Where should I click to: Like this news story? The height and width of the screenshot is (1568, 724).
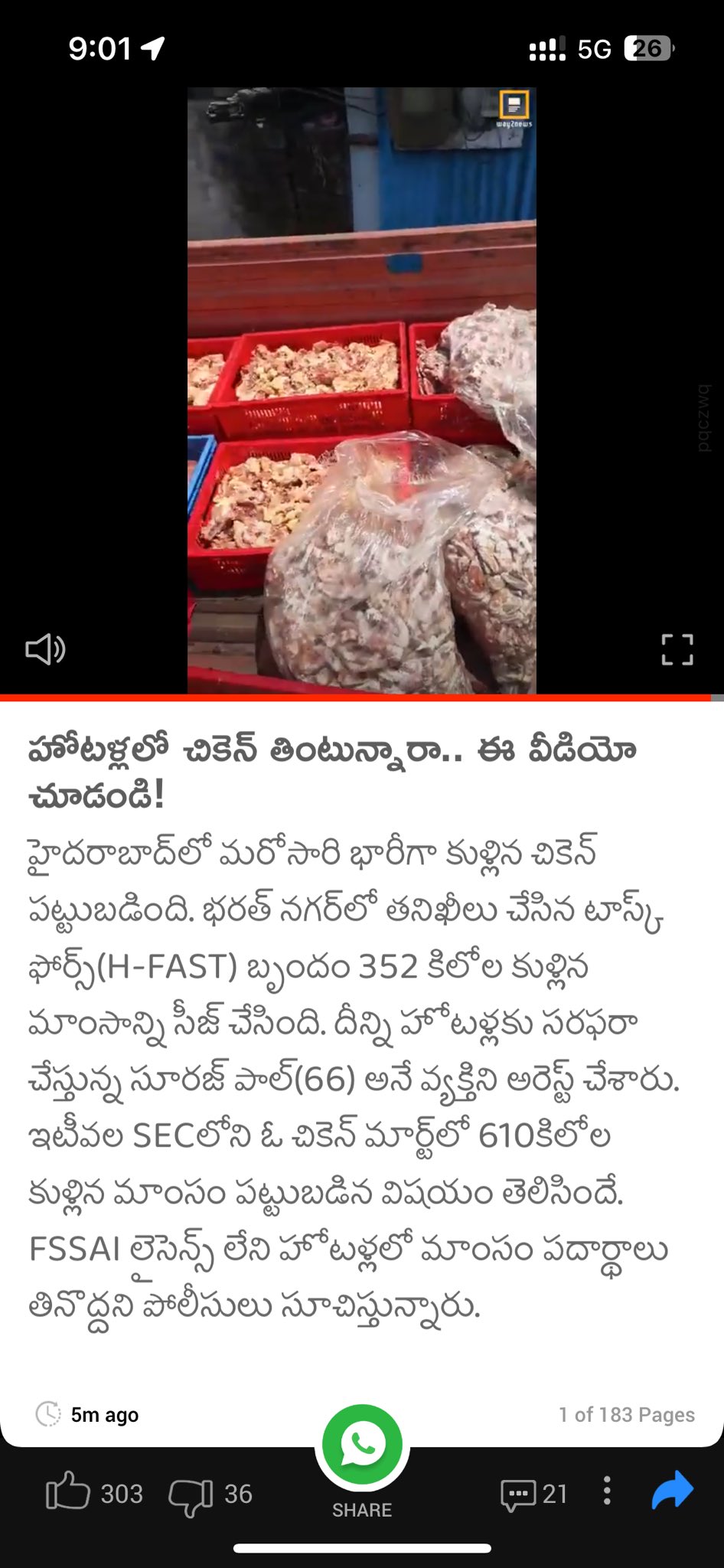69,1493
